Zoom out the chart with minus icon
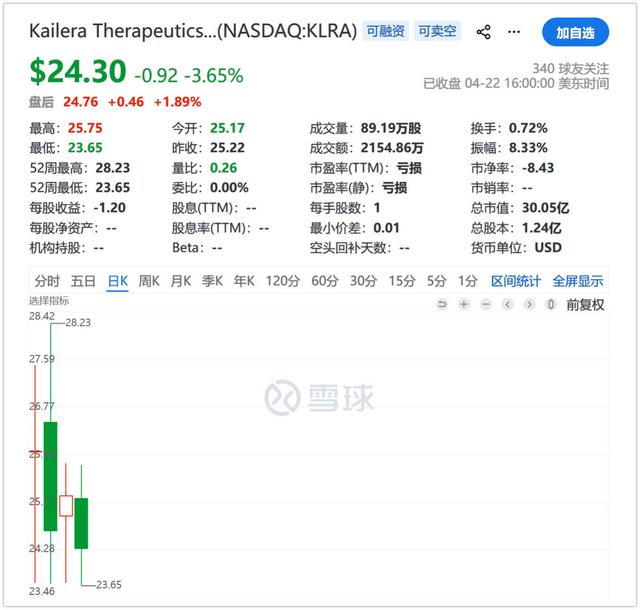Screen dimensions: 640x610 pyautogui.click(x=486, y=304)
